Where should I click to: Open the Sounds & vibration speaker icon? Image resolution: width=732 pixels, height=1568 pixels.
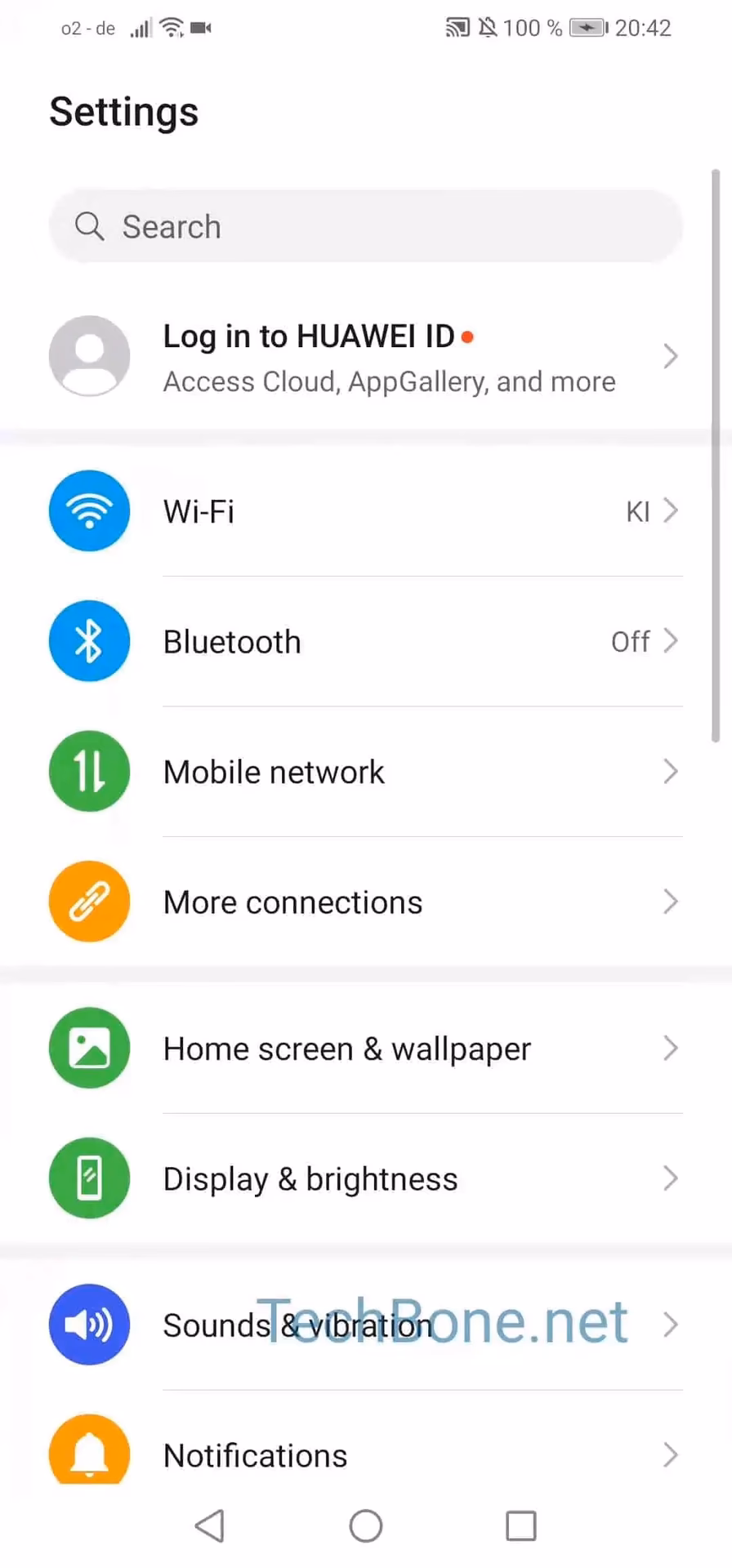[x=89, y=1325]
